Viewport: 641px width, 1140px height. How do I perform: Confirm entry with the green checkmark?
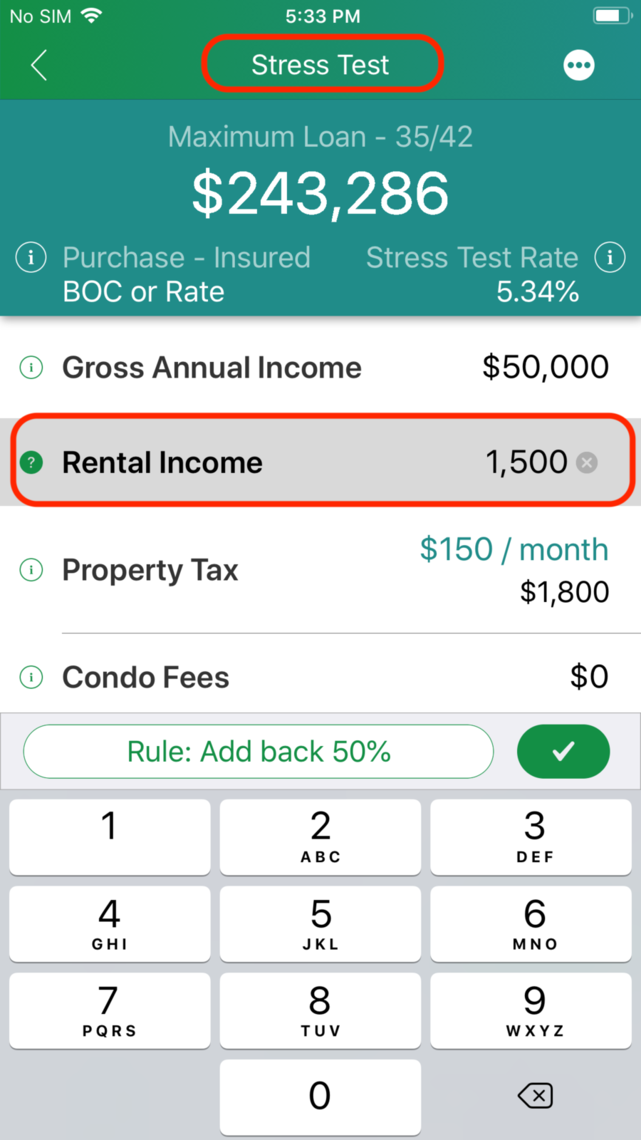coord(563,752)
